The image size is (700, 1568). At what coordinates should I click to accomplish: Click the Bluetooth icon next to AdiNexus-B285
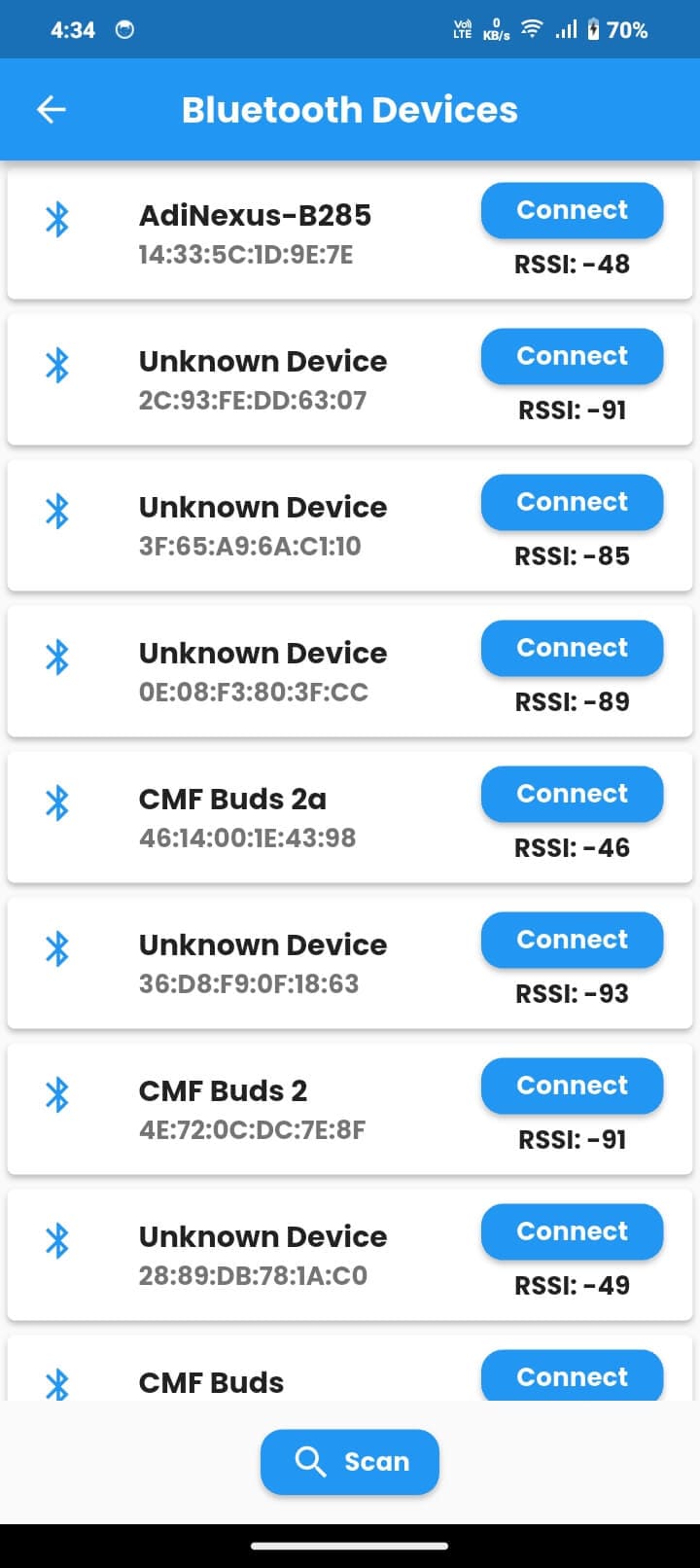[x=59, y=220]
